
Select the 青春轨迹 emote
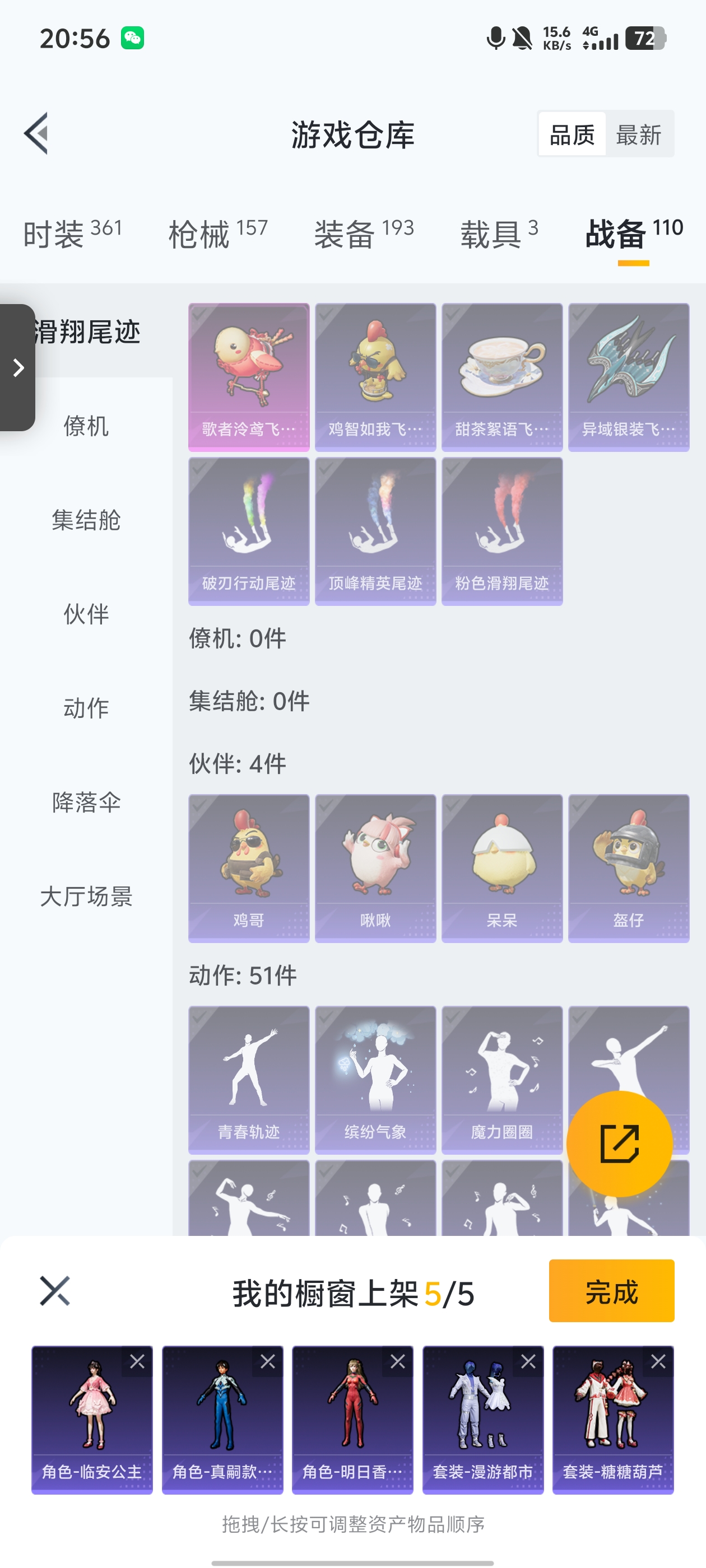tap(249, 1079)
